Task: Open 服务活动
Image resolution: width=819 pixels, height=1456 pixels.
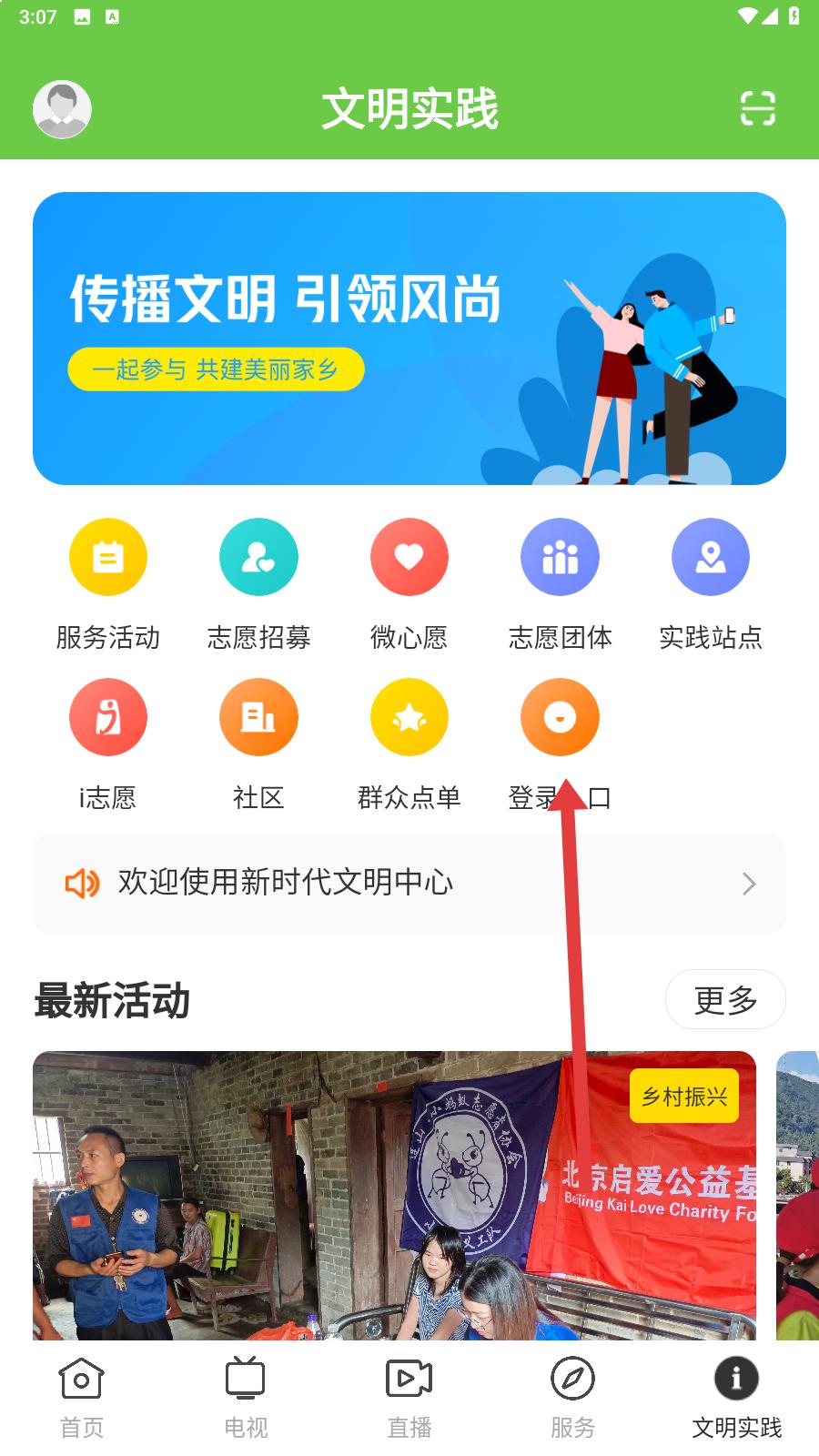Action: (x=108, y=584)
